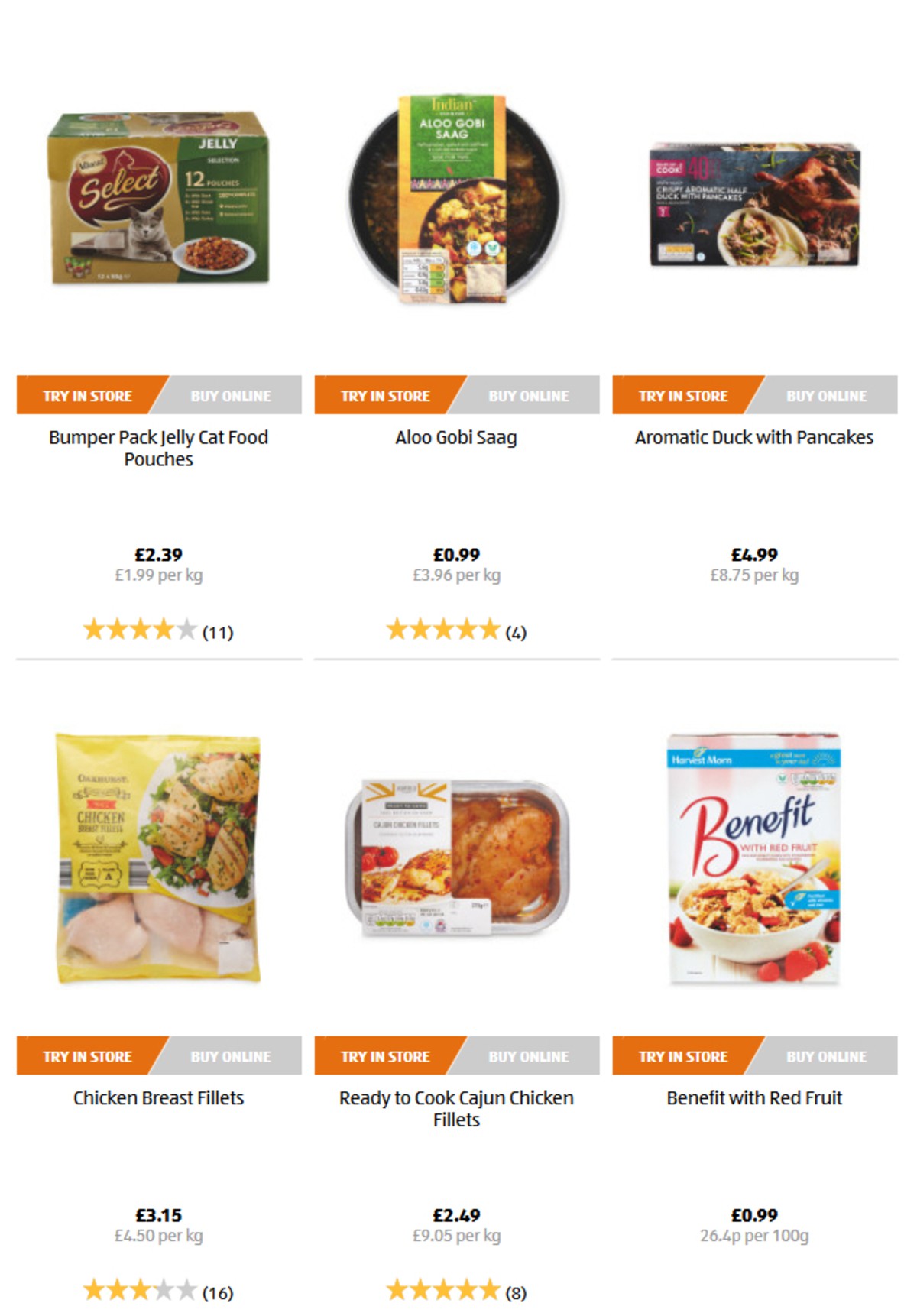
Task: Select TRY IN STORE for Aloo Gobi Saag
Action: (382, 396)
